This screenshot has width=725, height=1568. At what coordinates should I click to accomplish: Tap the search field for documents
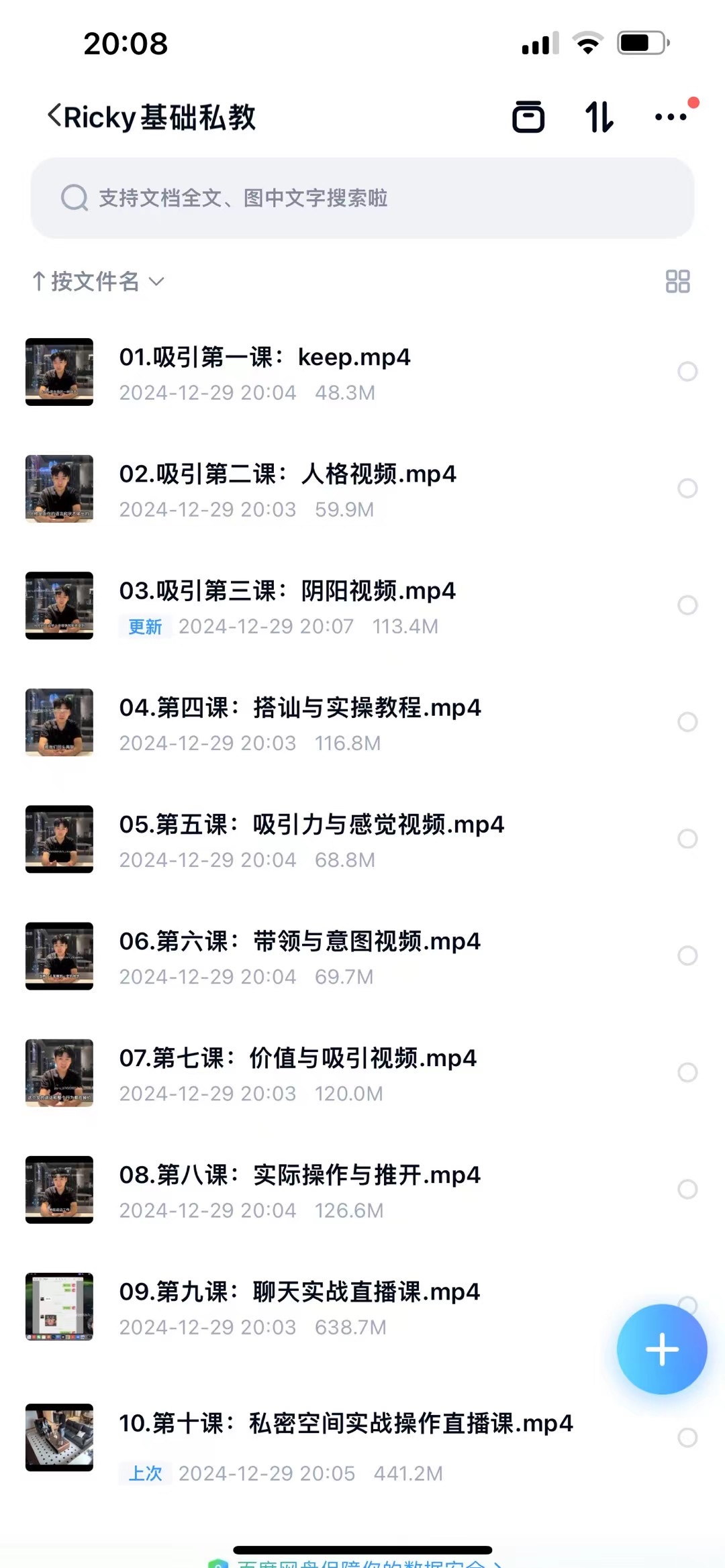pyautogui.click(x=362, y=198)
